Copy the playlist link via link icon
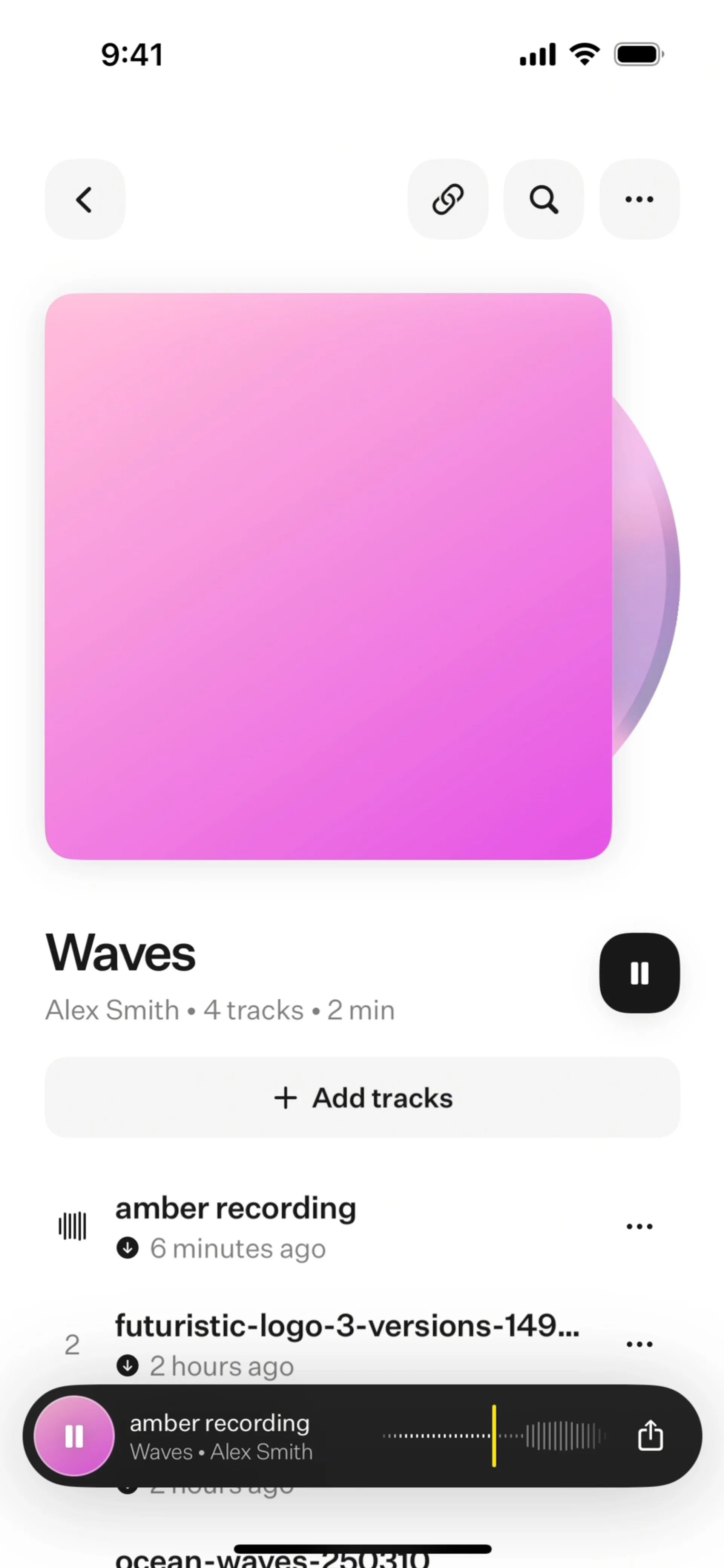Image resolution: width=724 pixels, height=1568 pixels. pos(448,199)
